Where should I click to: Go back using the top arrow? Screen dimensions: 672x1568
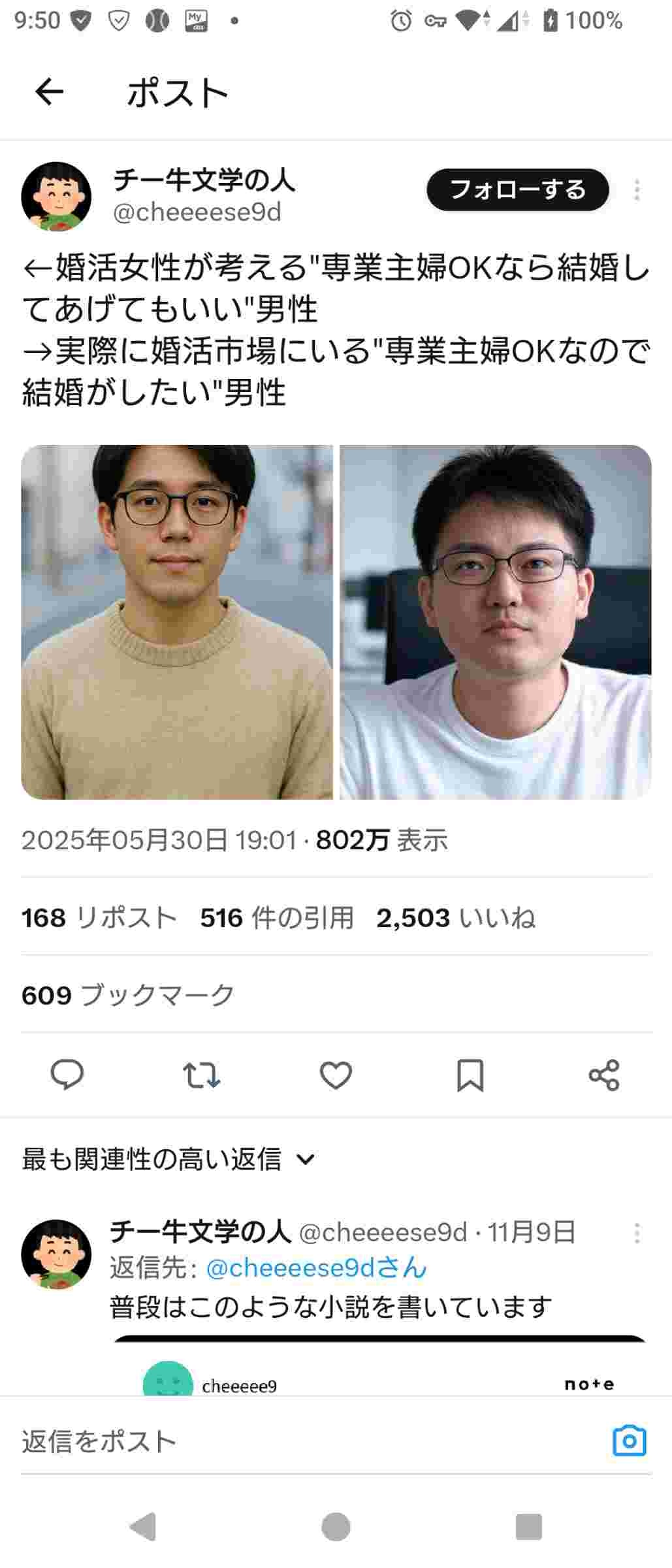point(49,91)
